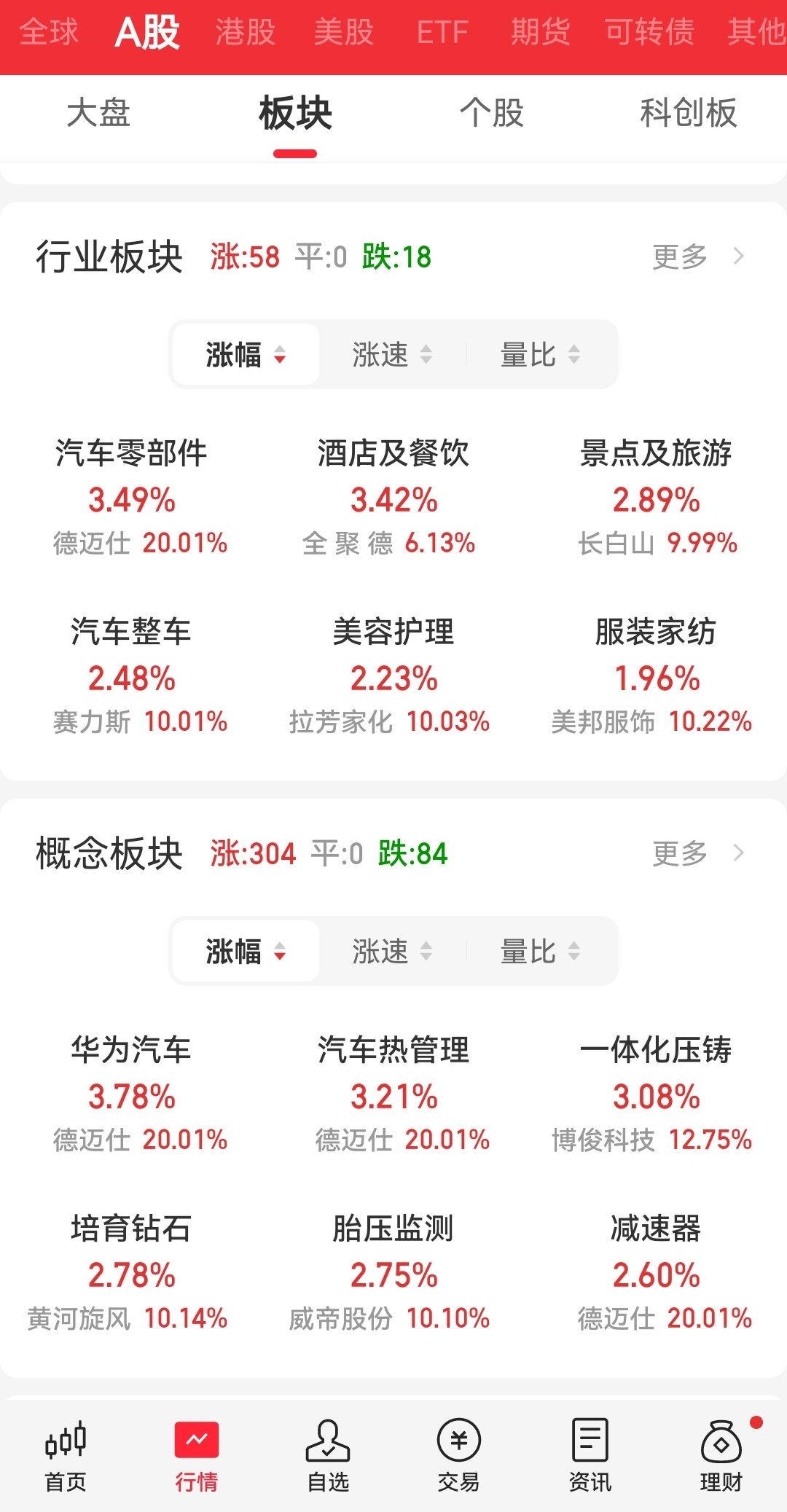View the 美容护理 sector details
The height and width of the screenshot is (1512, 787).
click(393, 675)
